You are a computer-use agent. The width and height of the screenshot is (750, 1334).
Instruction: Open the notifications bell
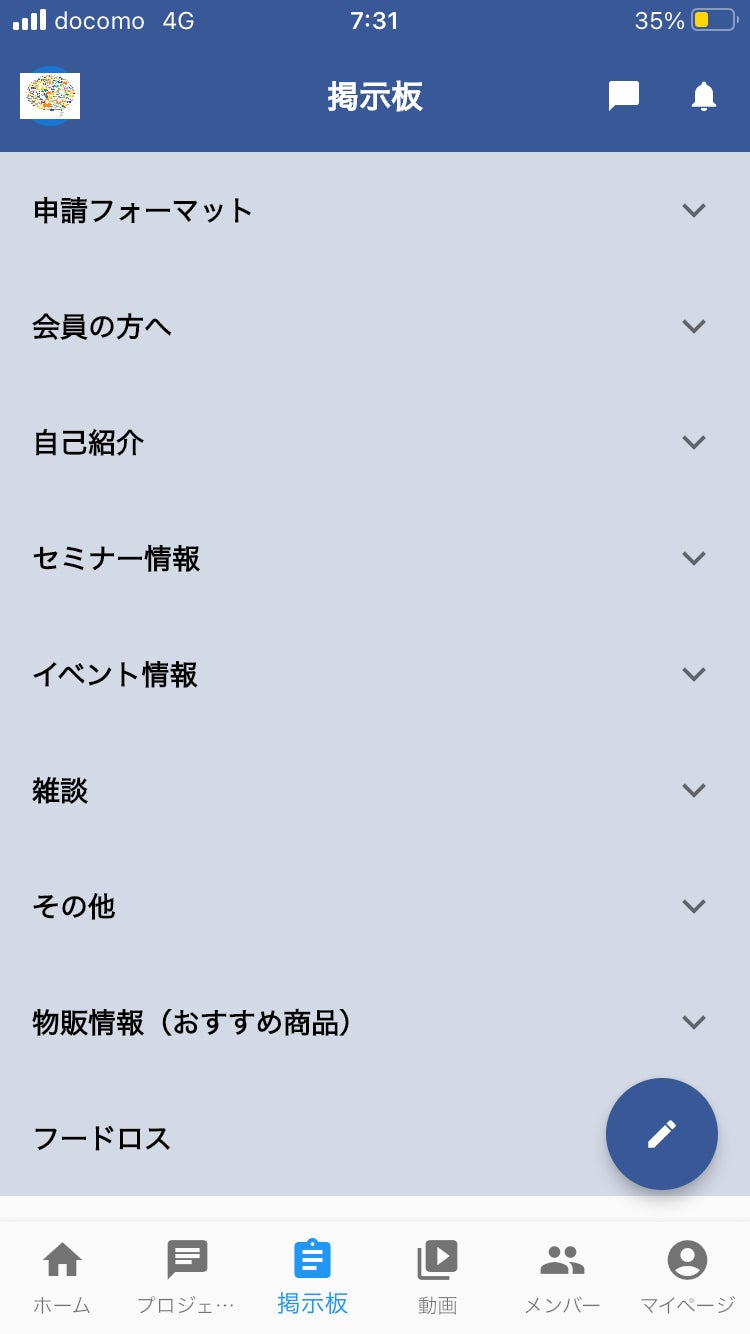point(704,96)
